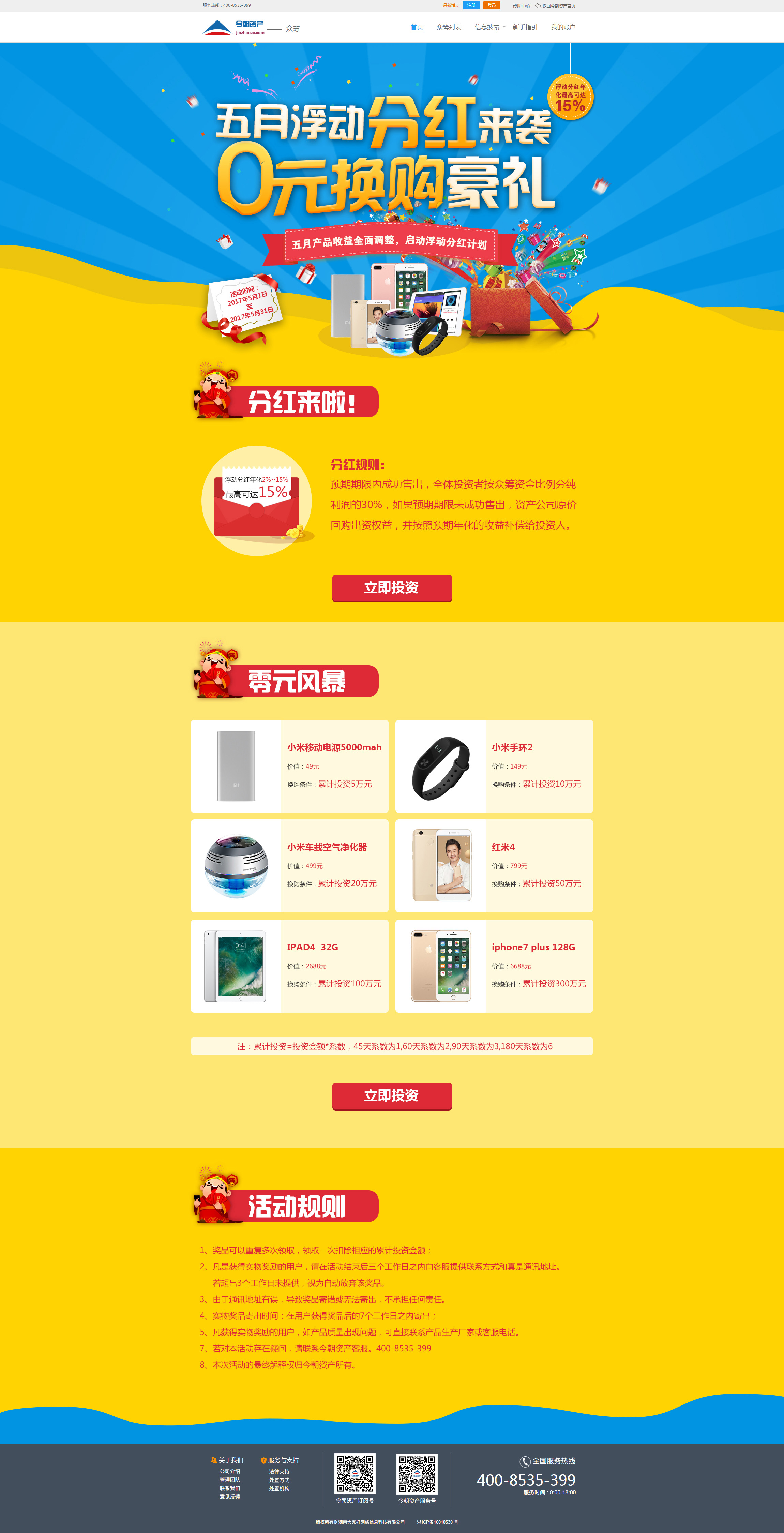Open the 处置机构 footer link
The width and height of the screenshot is (784, 1533).
point(279,1489)
